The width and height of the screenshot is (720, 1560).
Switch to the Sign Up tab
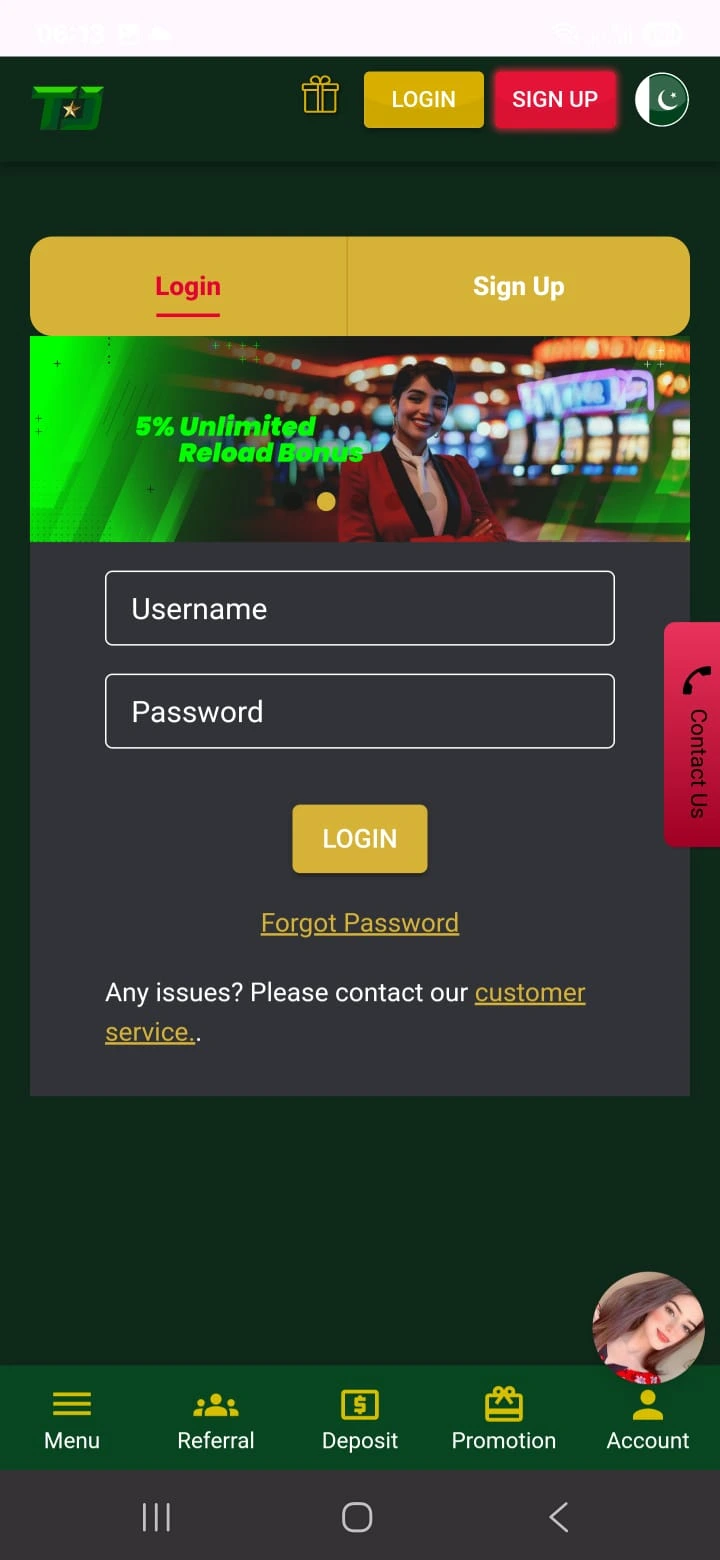coord(518,287)
